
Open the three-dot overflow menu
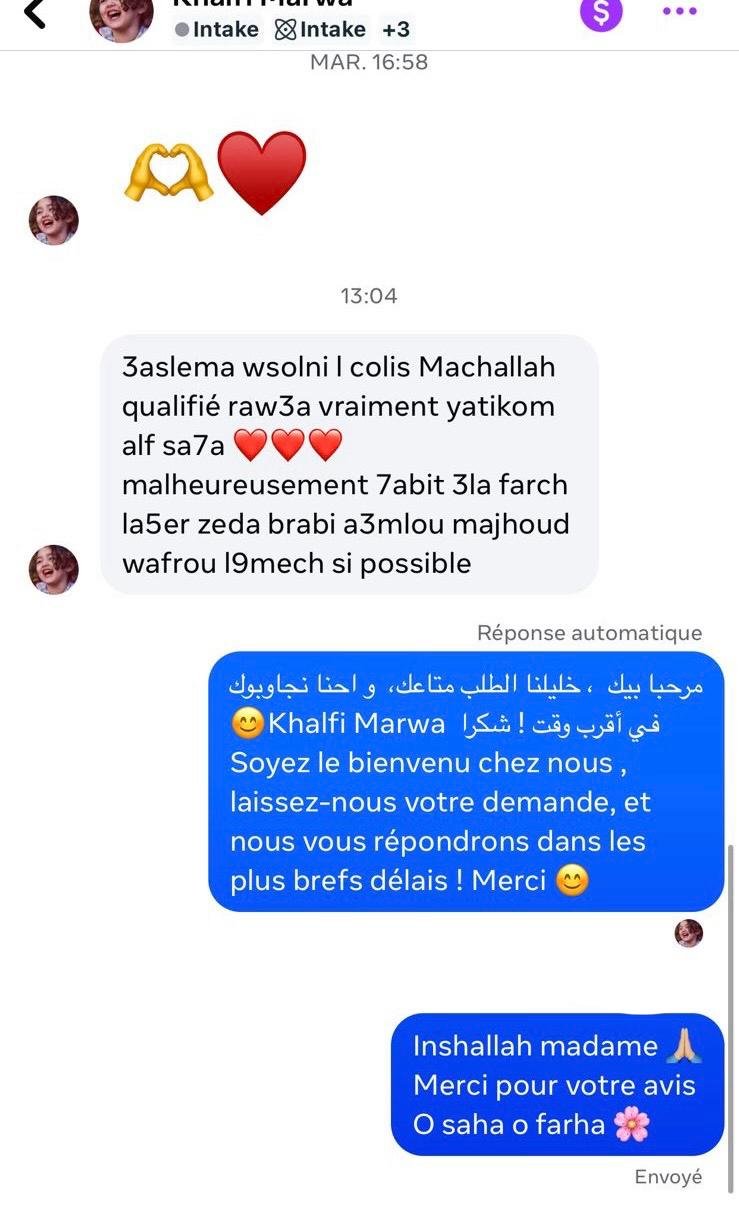(680, 12)
